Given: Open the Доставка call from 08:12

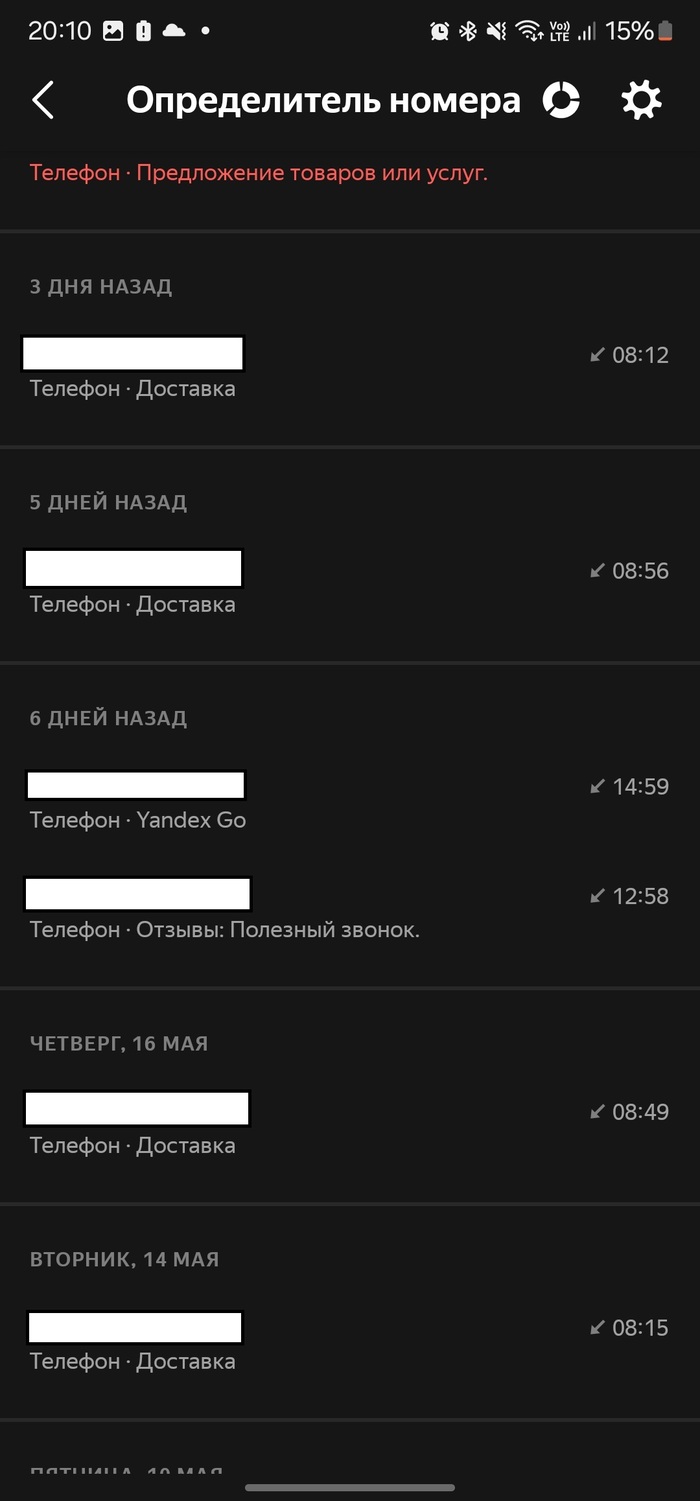Looking at the screenshot, I should (349, 370).
